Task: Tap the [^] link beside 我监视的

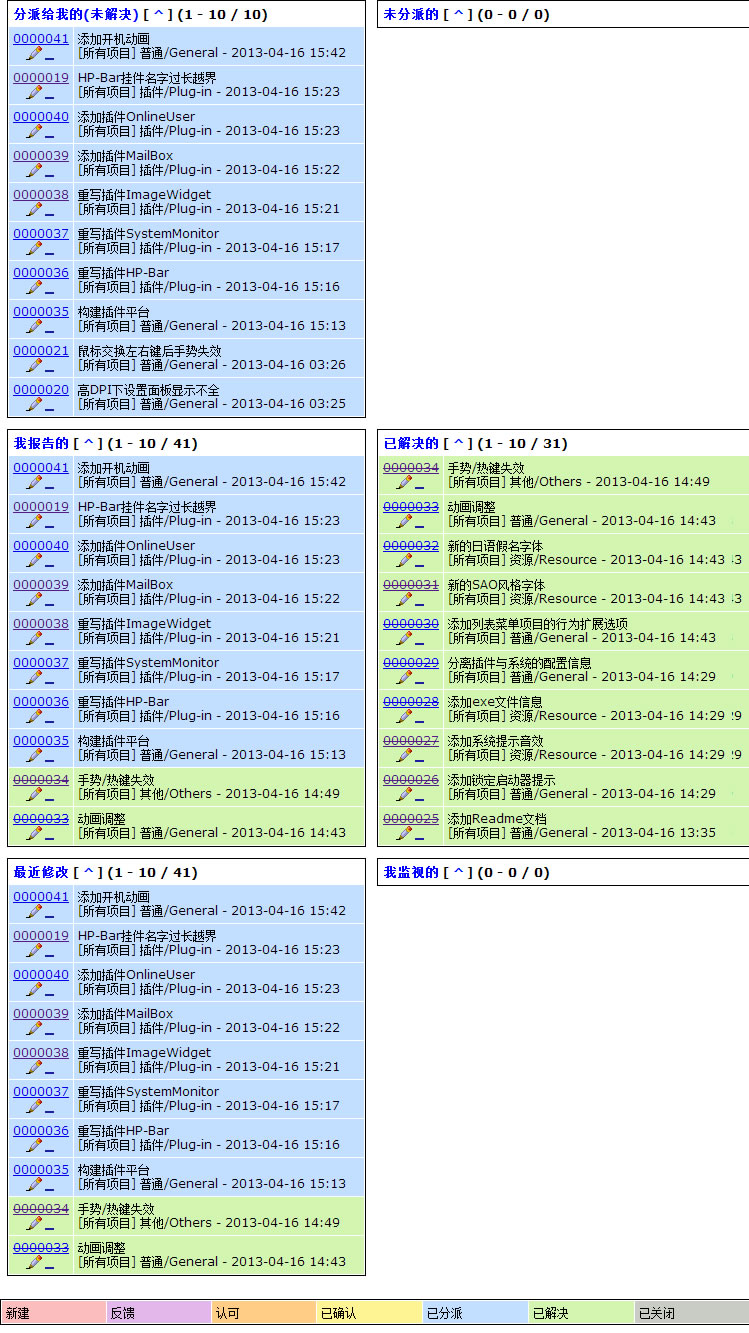Action: coord(458,873)
